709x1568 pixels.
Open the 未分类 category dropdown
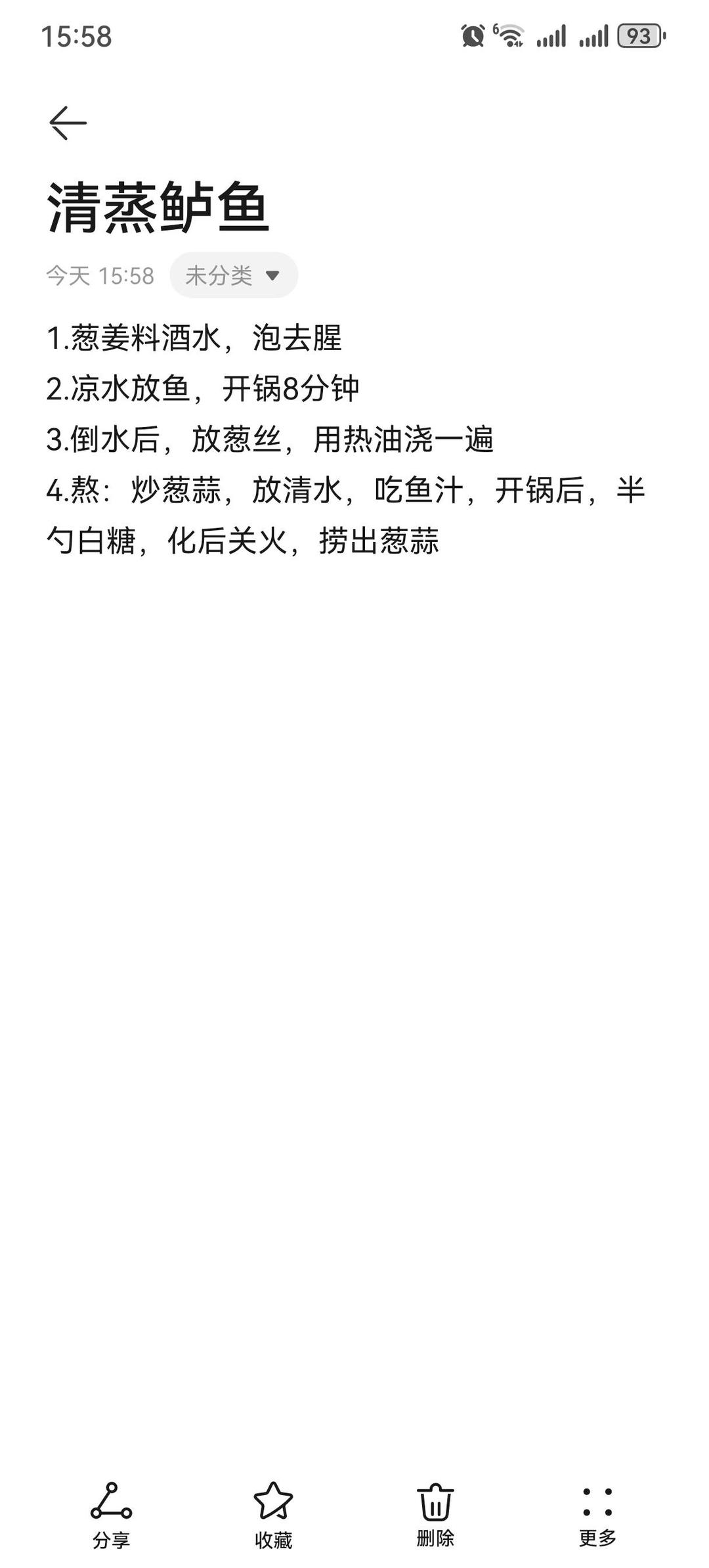point(233,275)
